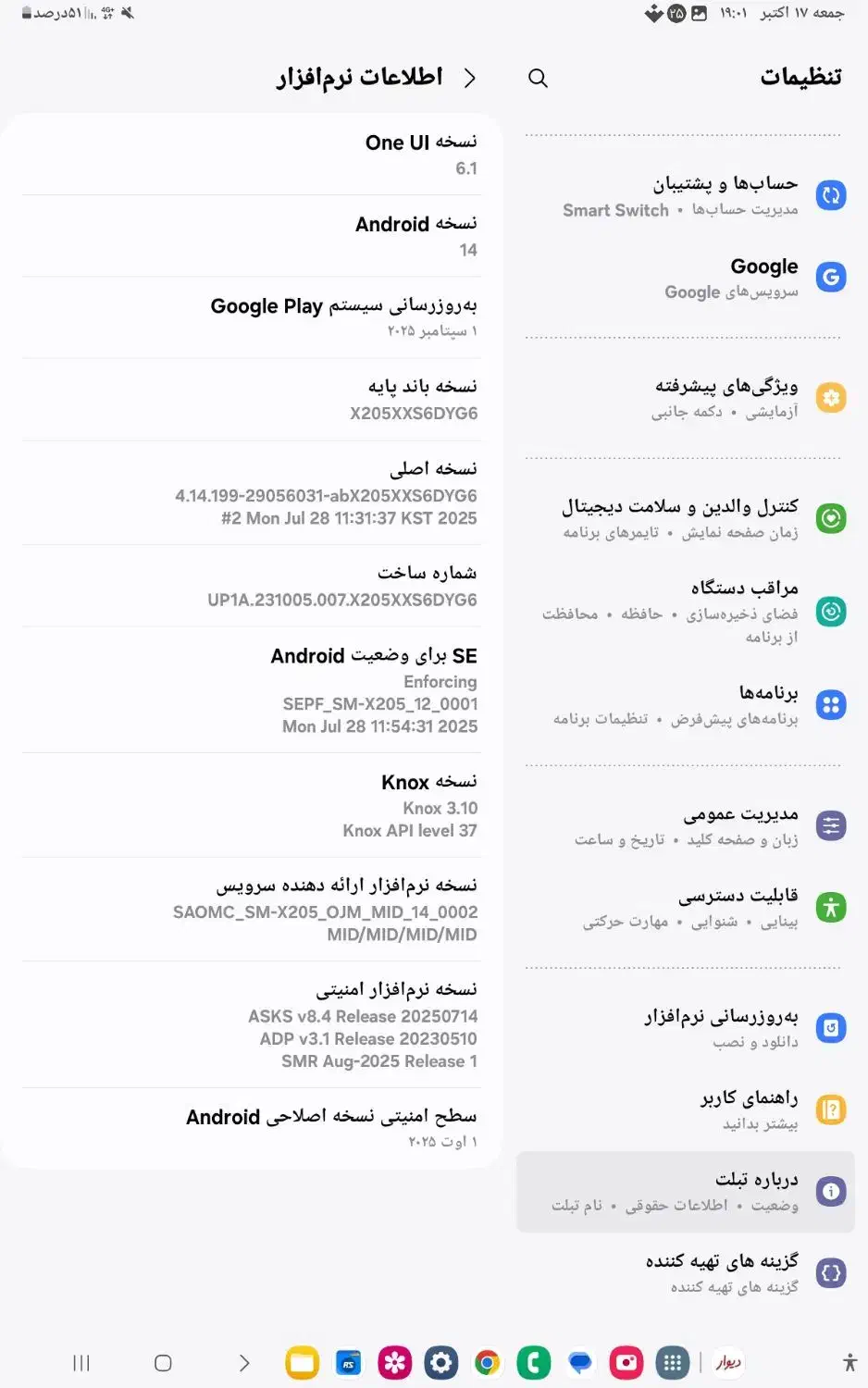This screenshot has width=868, height=1388.
Task: Tap the search magnifier icon
Action: (x=538, y=79)
